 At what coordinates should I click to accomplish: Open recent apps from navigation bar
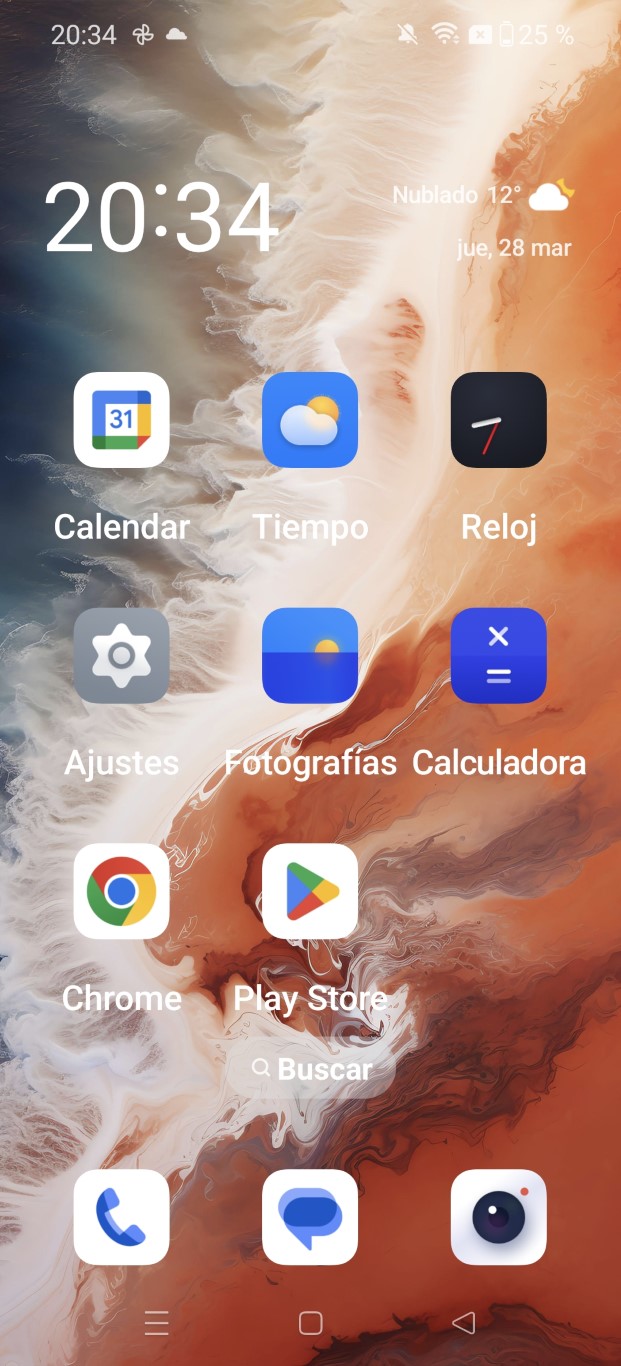click(157, 1323)
